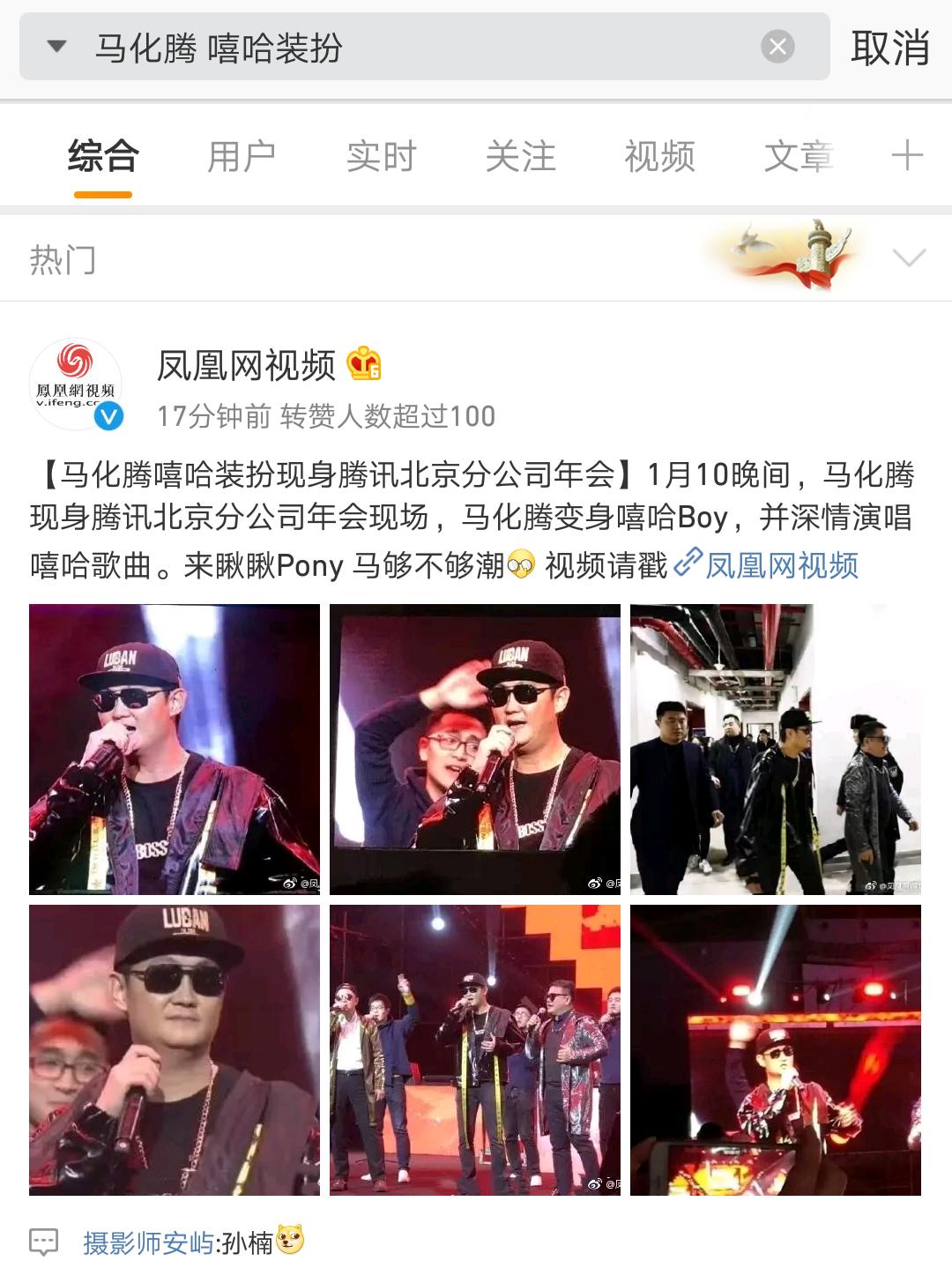Switch to the 用户 tab
The image size is (952, 1276).
(x=242, y=157)
